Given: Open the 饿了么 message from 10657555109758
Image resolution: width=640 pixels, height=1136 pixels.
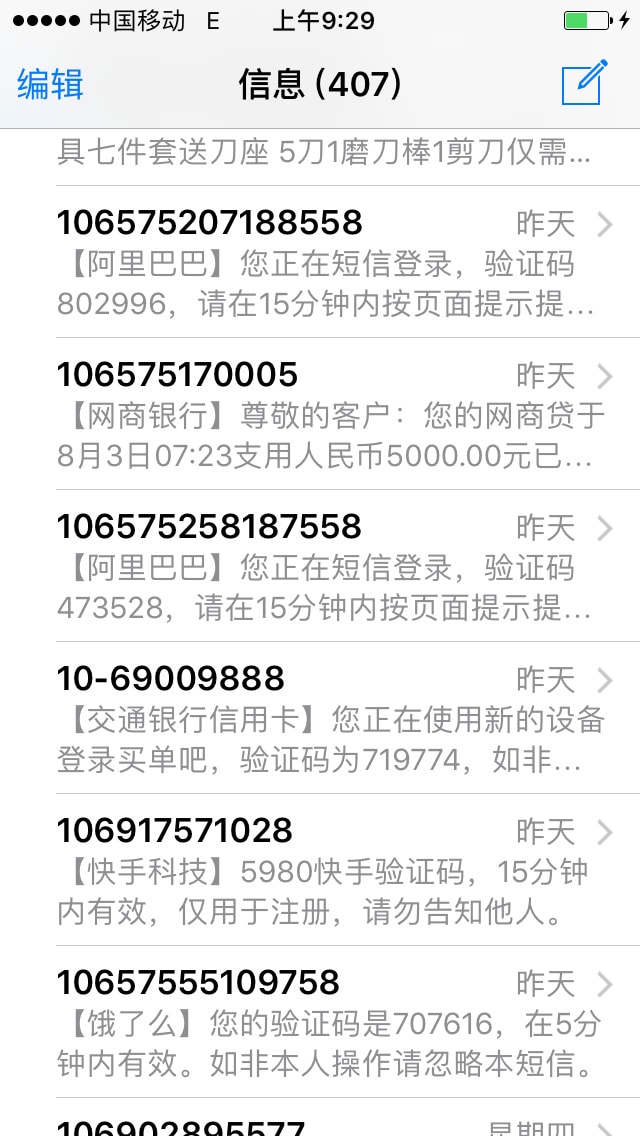Looking at the screenshot, I should pyautogui.click(x=320, y=1022).
